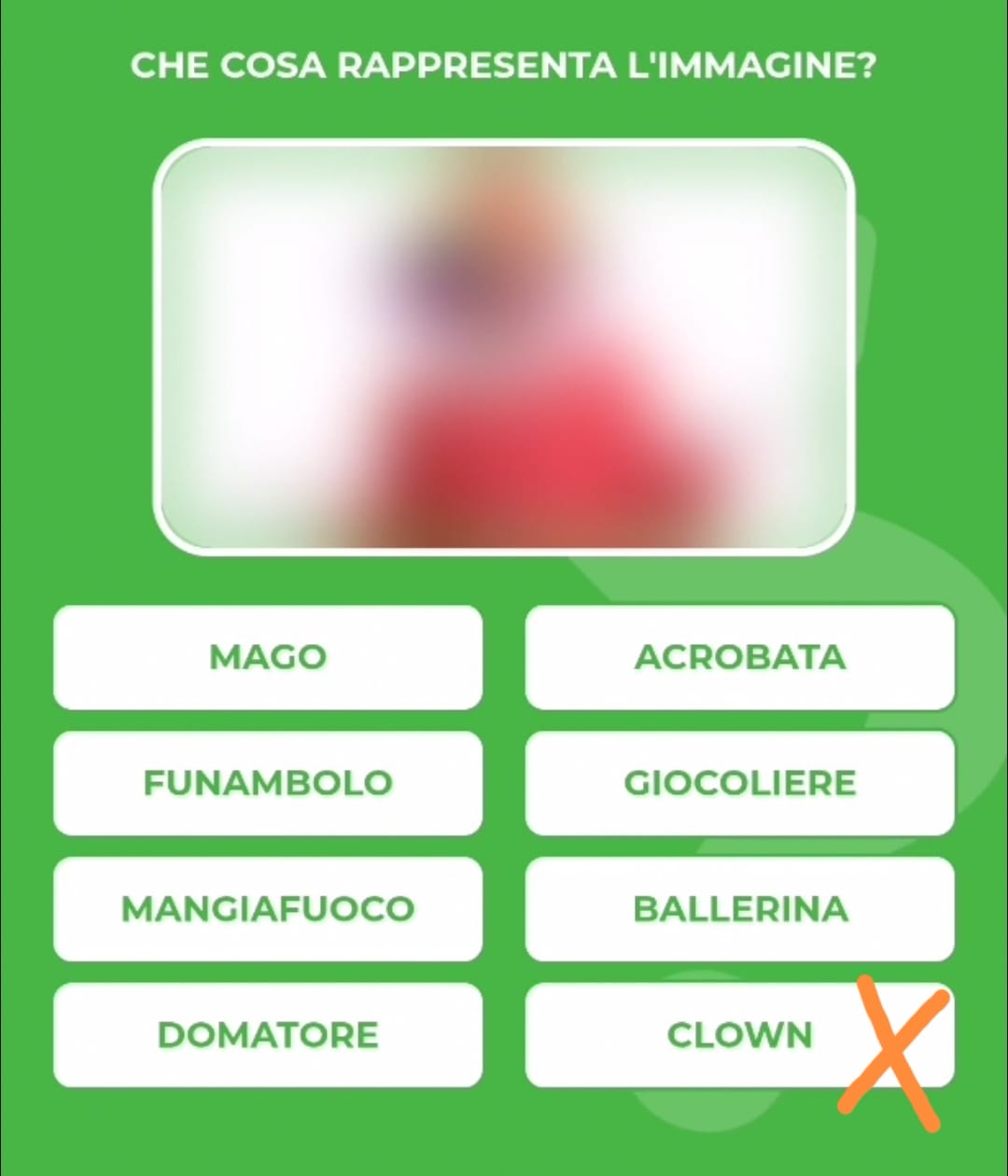Choose the DOMATORE option
The image size is (1008, 1176).
tap(268, 1034)
